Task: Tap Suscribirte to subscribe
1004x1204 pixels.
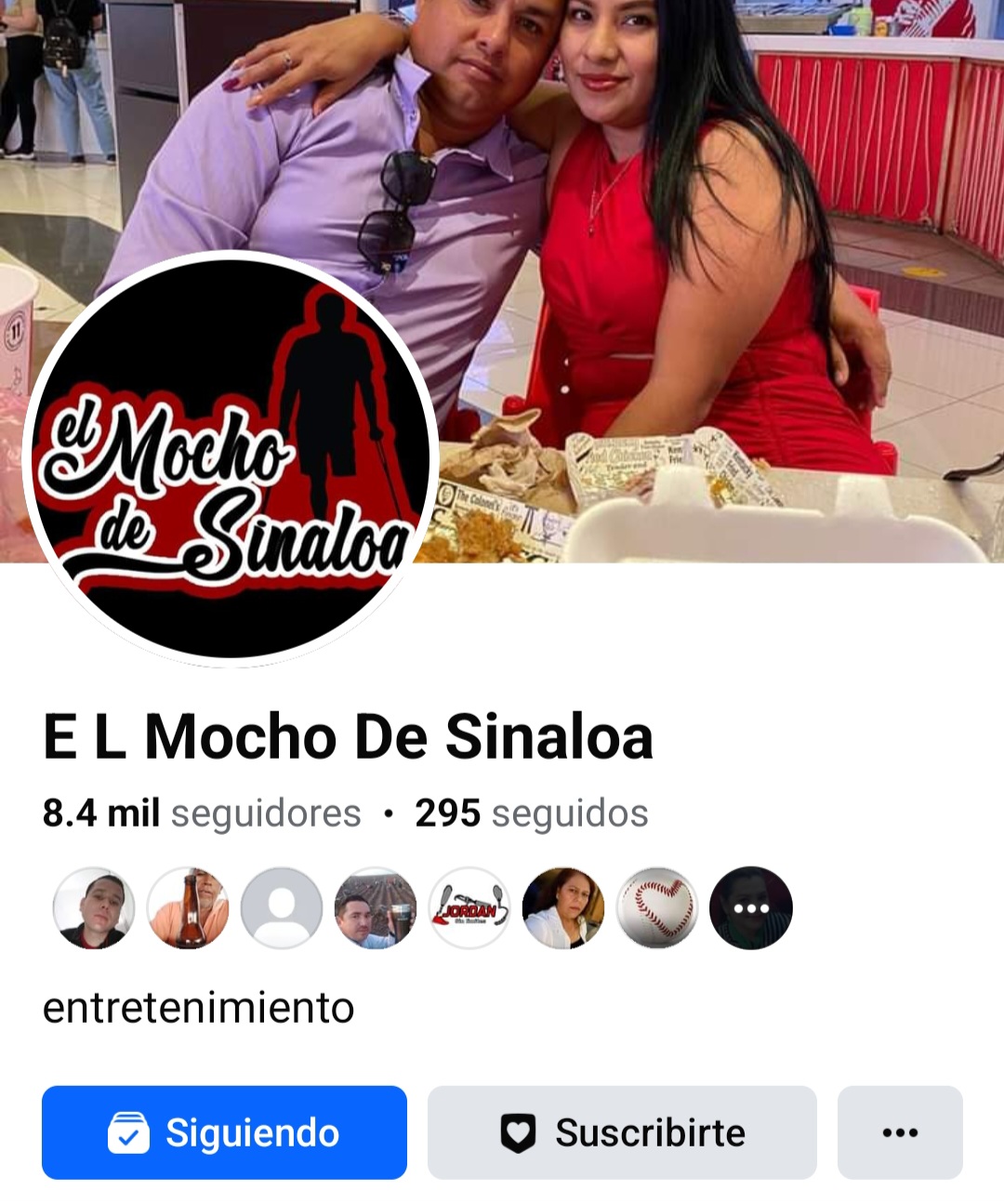Action: [x=622, y=1132]
